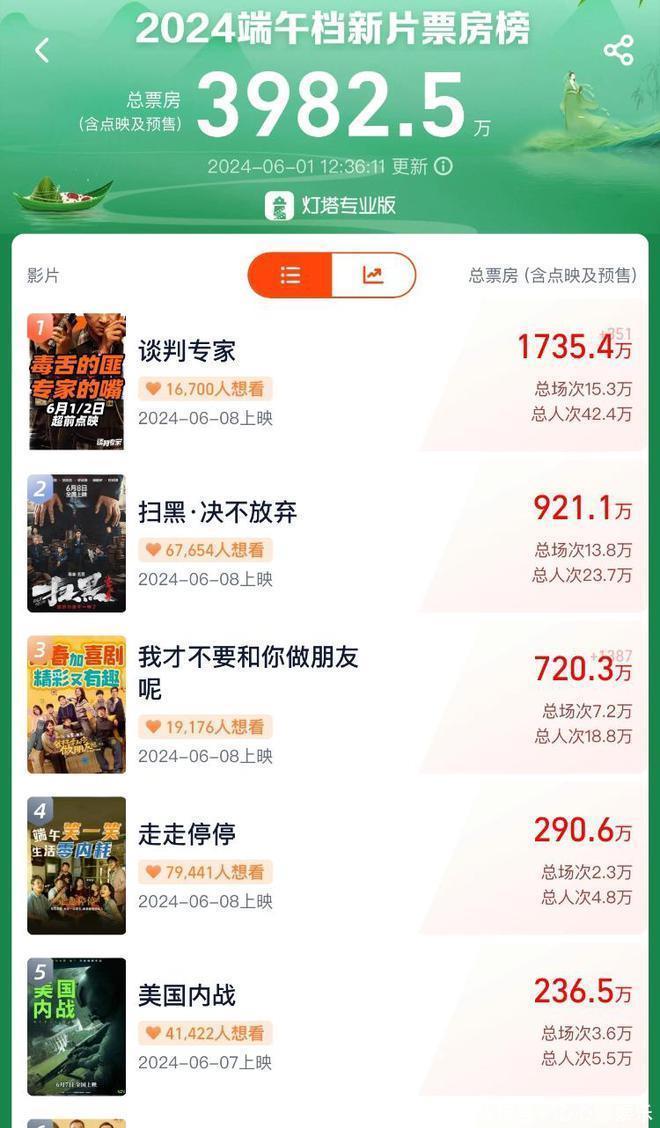Open the movie 我才不要和你做朋友呢

click(247, 672)
